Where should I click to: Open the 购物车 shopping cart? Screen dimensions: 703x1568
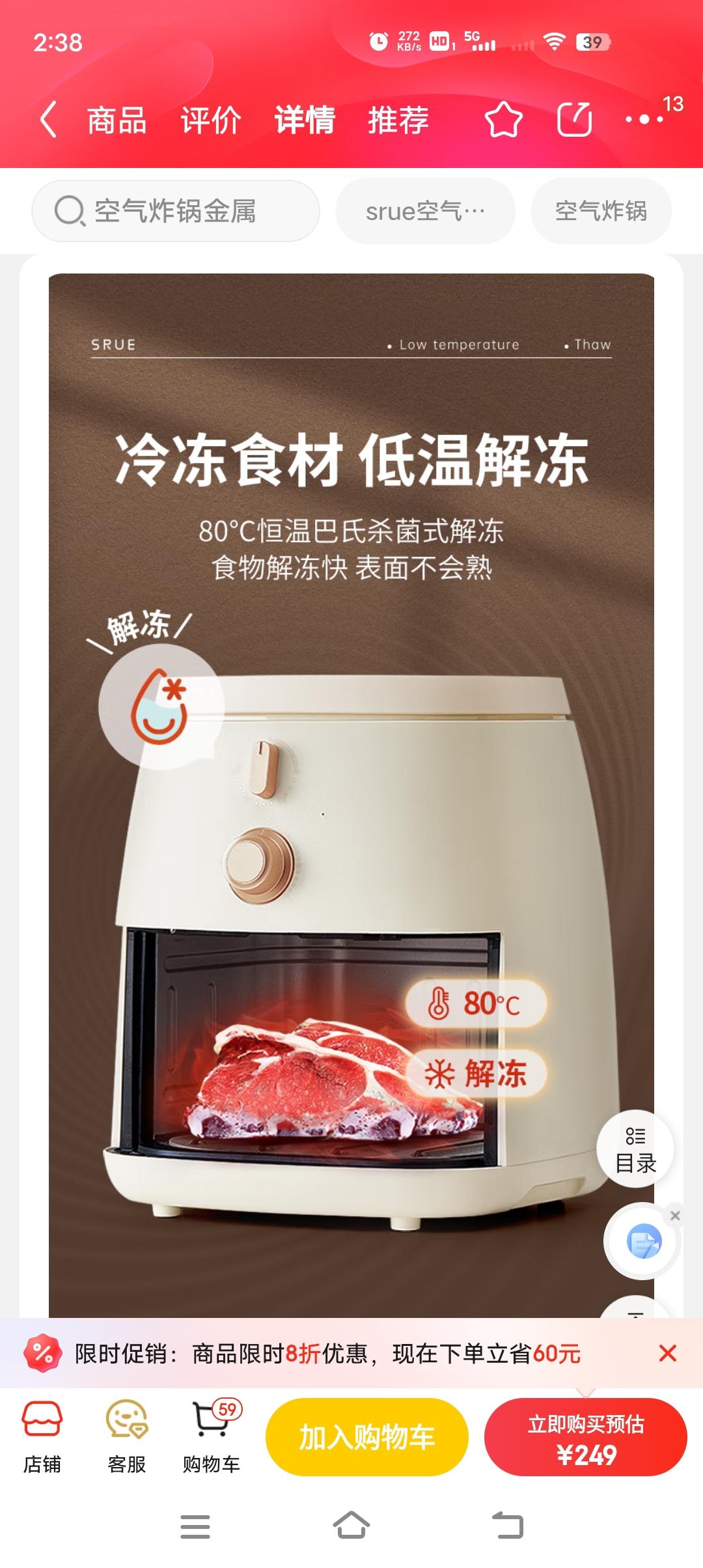[x=212, y=1436]
